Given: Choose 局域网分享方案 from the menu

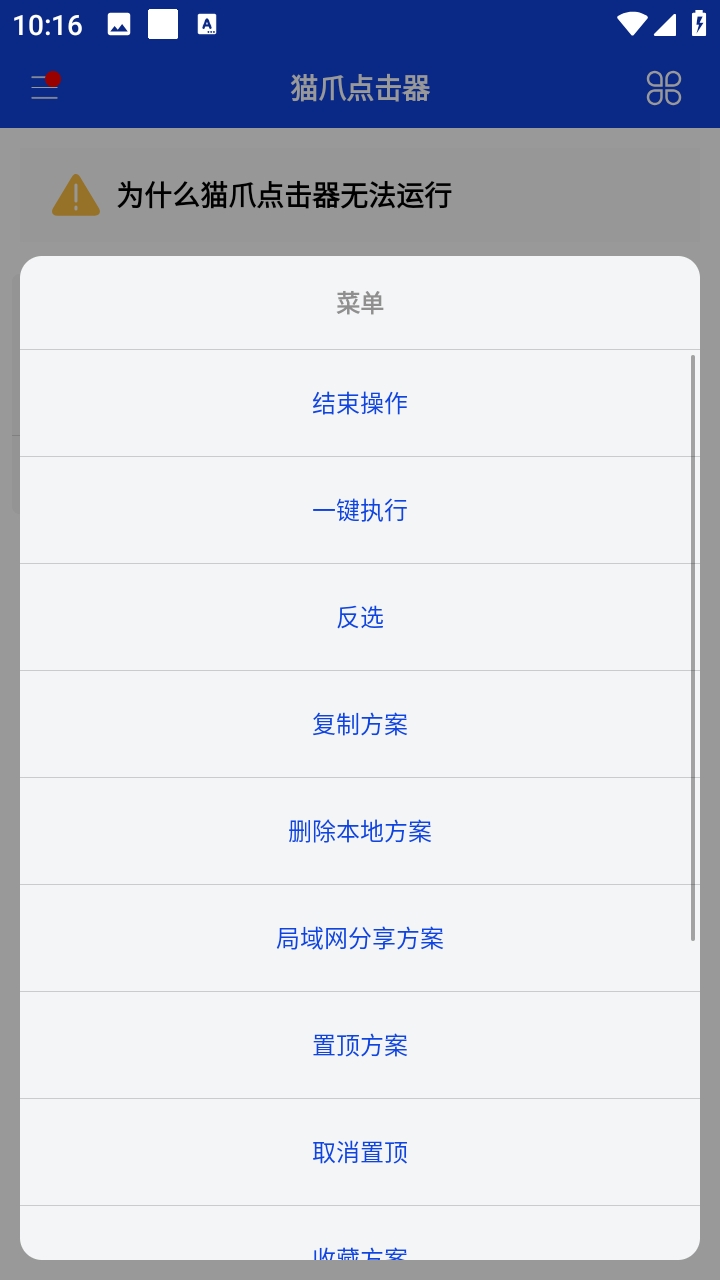Looking at the screenshot, I should [x=360, y=938].
